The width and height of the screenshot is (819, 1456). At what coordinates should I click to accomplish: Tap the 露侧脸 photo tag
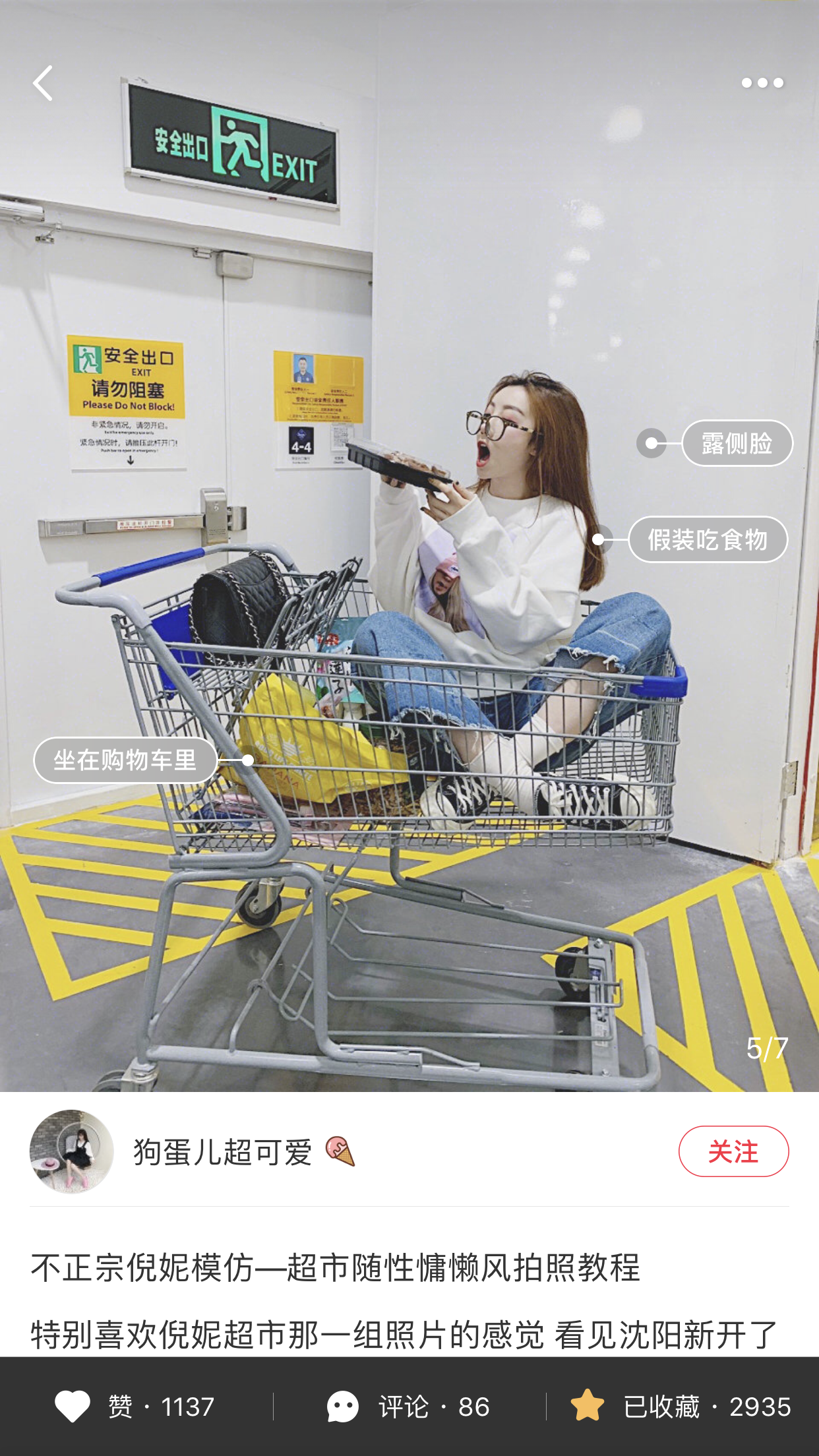[x=737, y=443]
